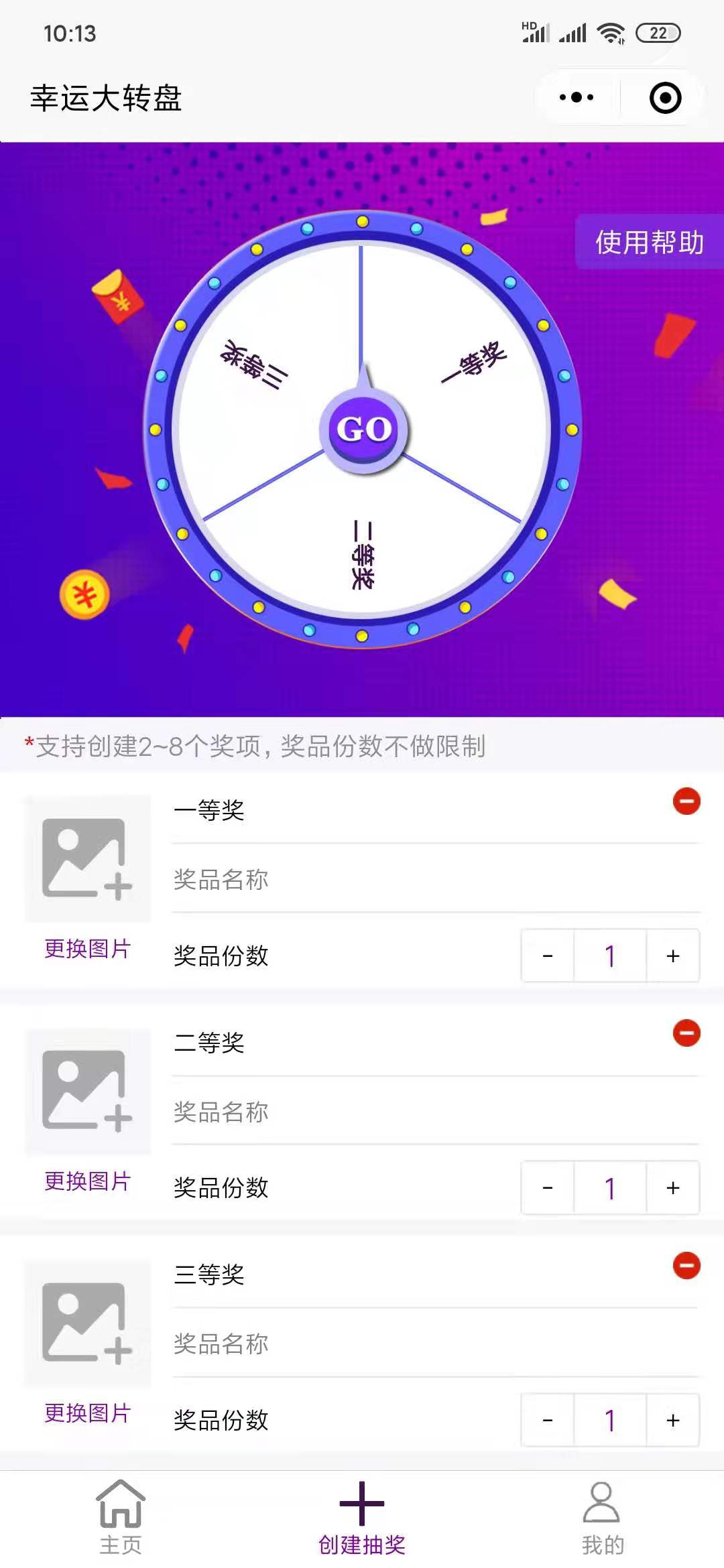Image resolution: width=724 pixels, height=1568 pixels.
Task: Edit the 三等奖 prize name field
Action: [436, 1344]
